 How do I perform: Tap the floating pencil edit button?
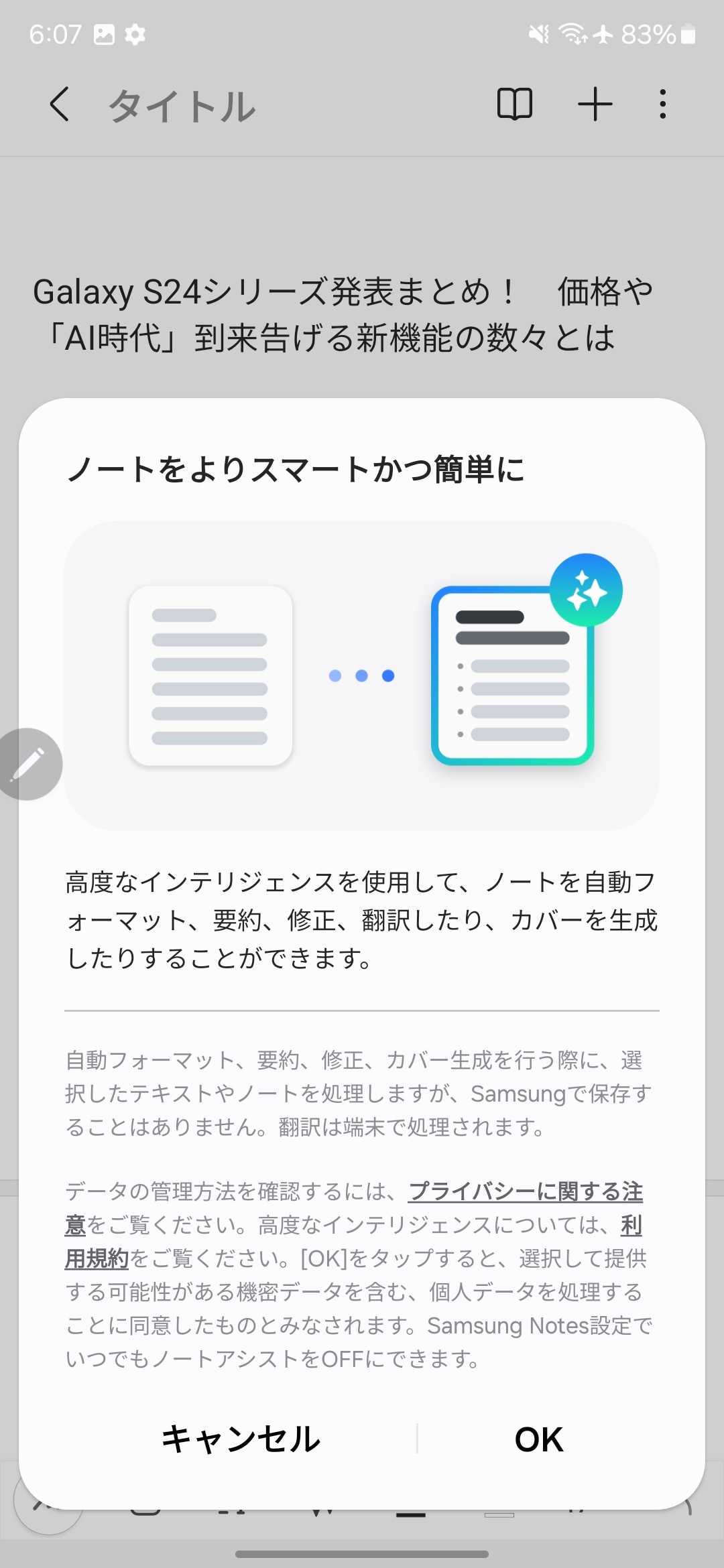(28, 764)
